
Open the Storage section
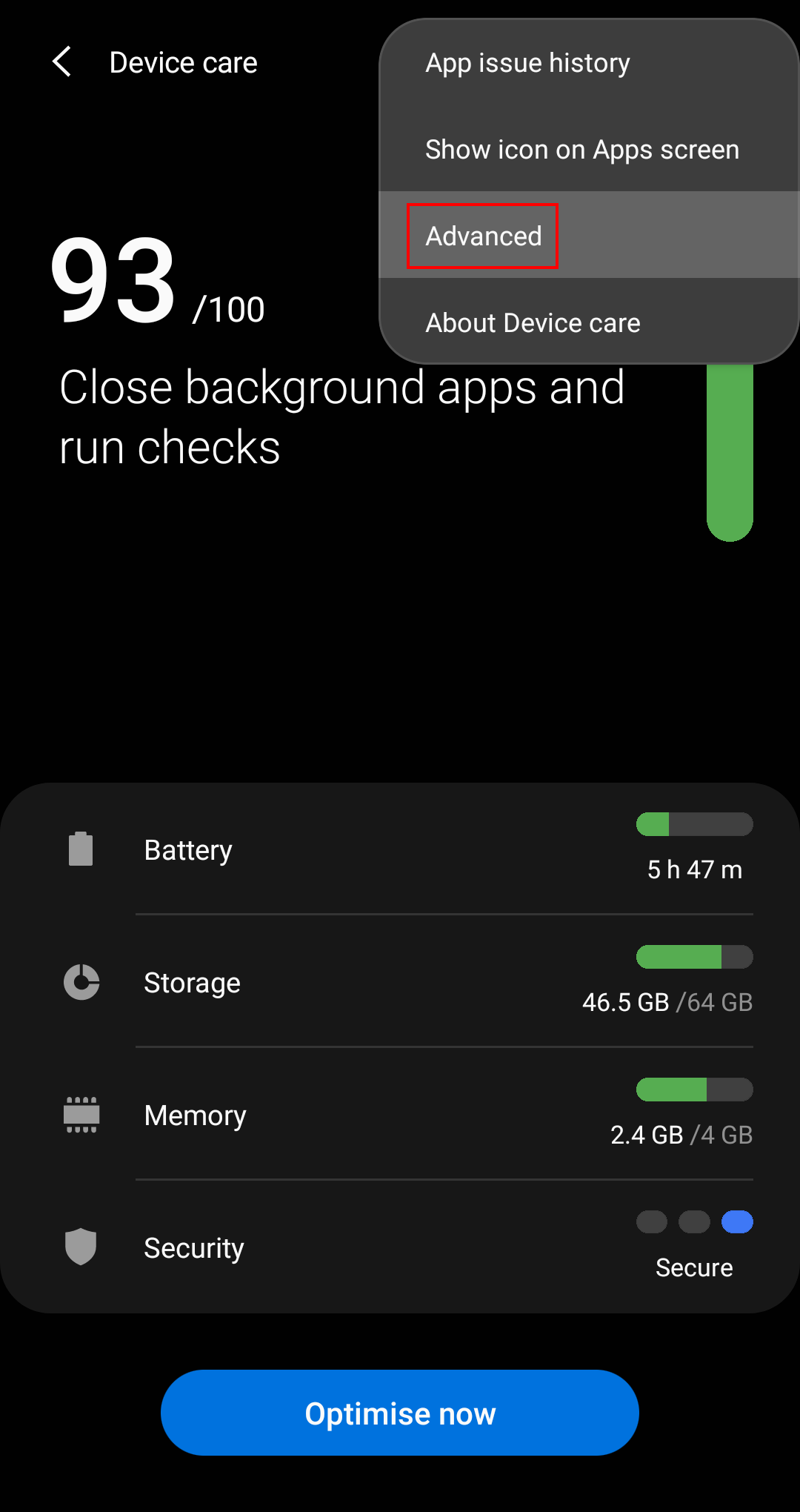[400, 983]
